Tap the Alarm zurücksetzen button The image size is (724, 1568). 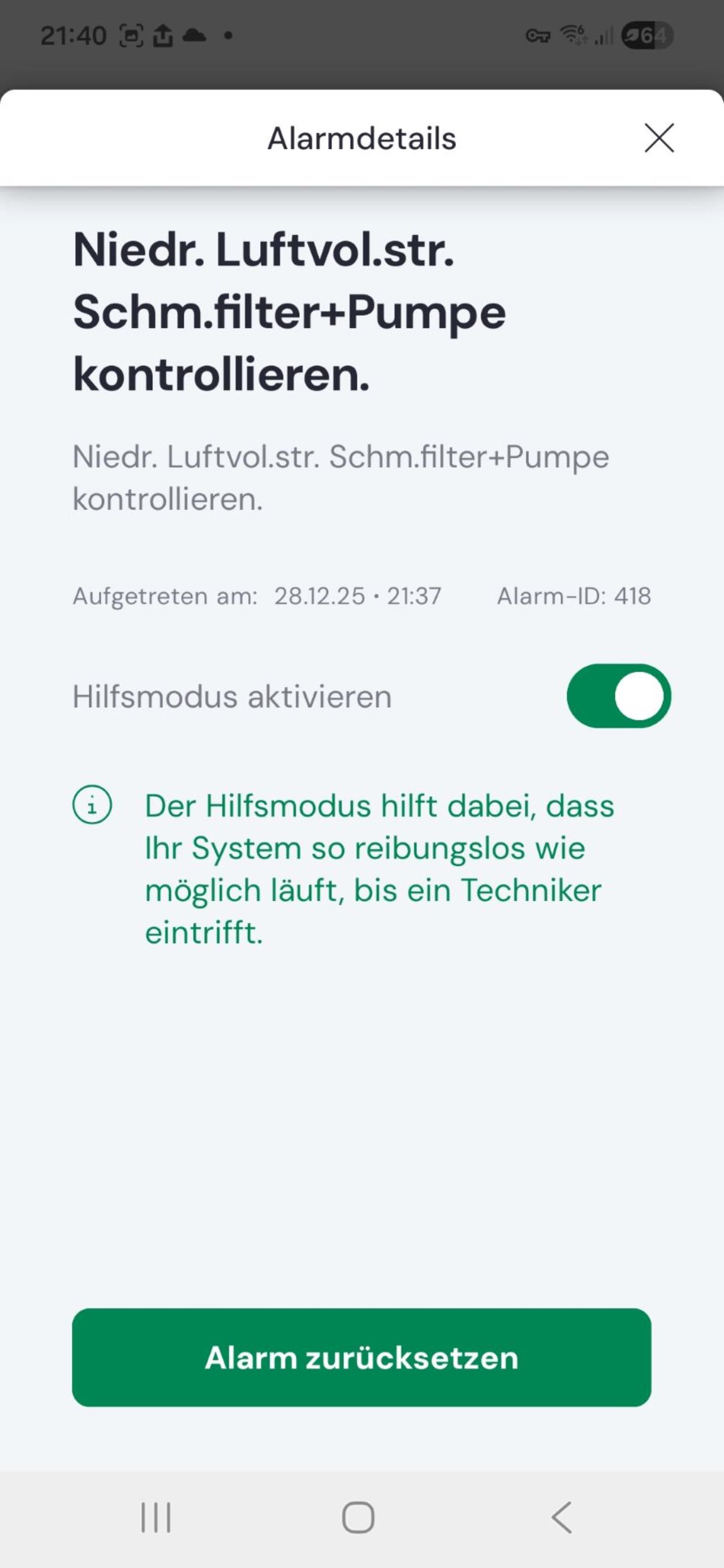coord(361,1357)
